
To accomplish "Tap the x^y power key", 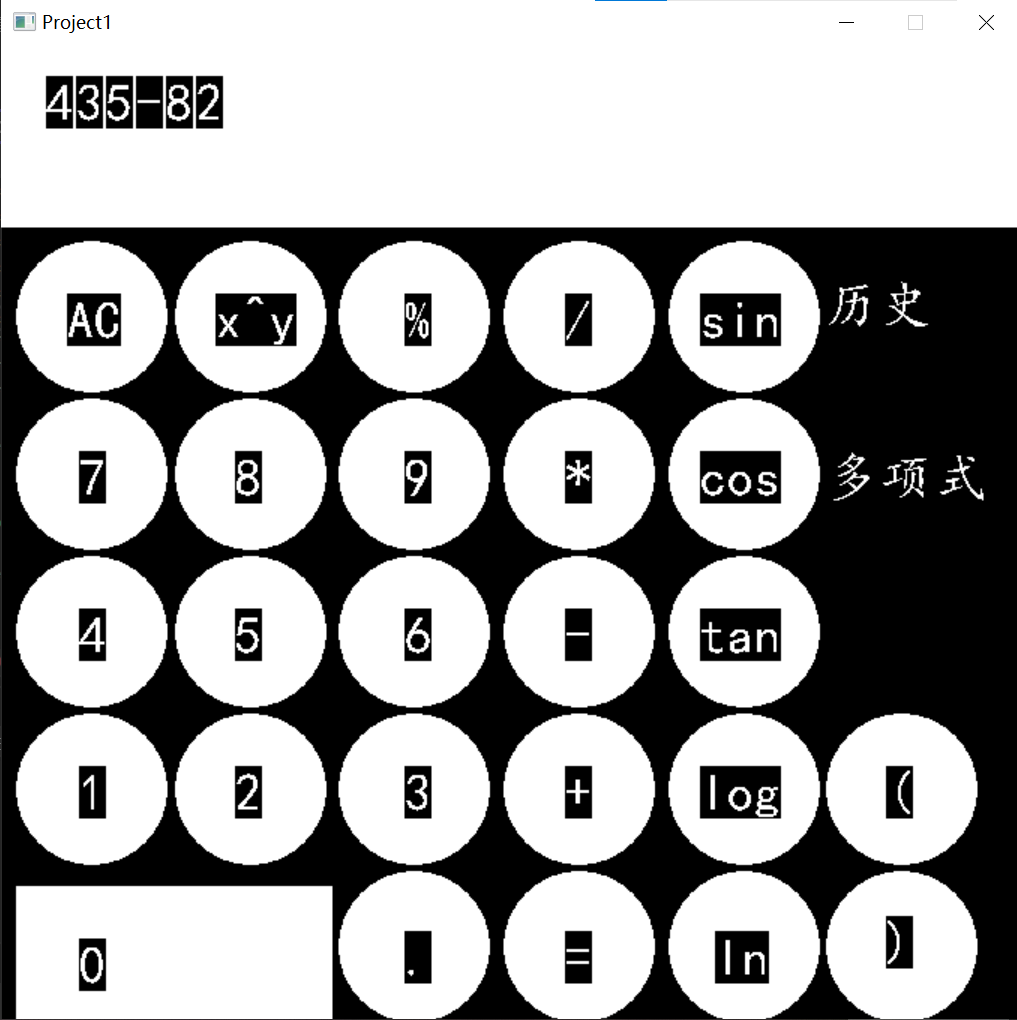I will 256,320.
